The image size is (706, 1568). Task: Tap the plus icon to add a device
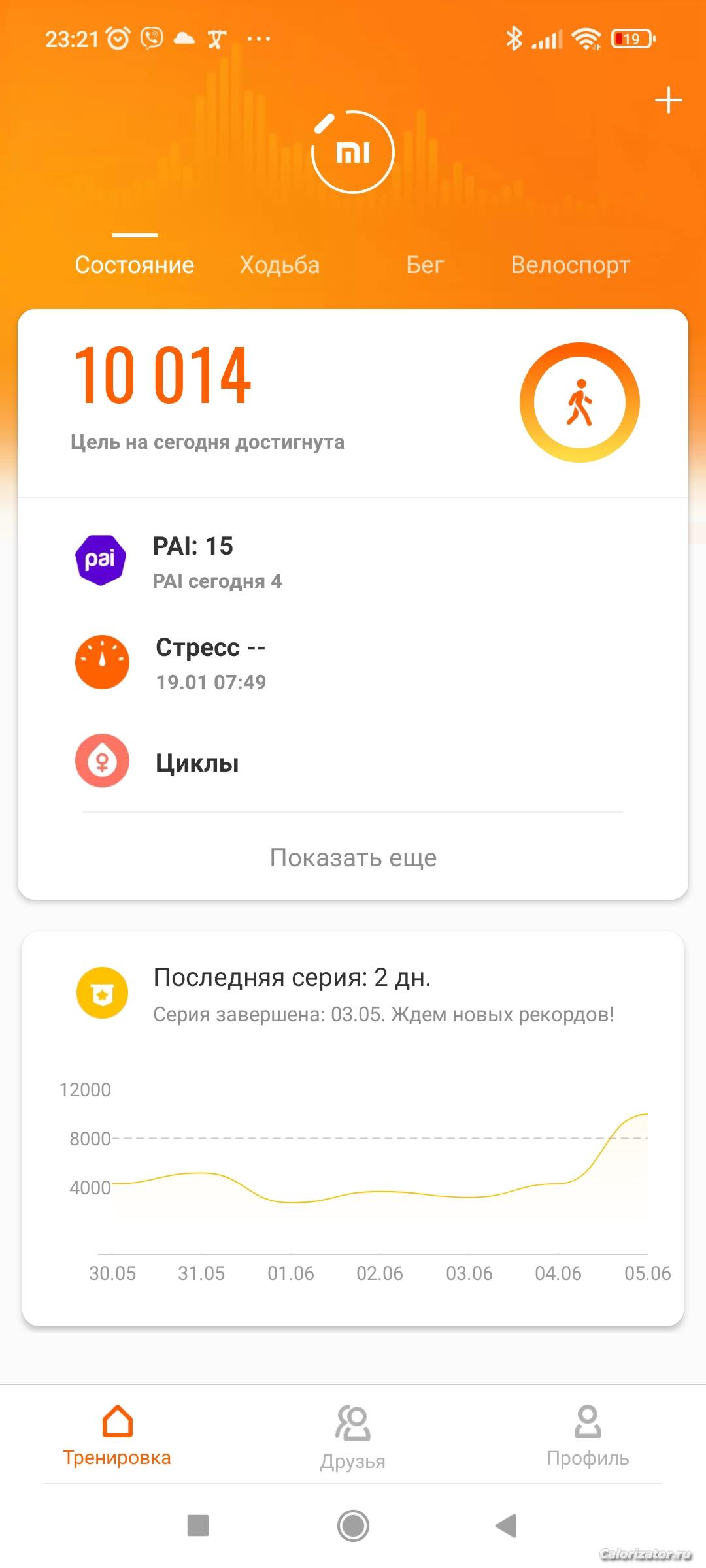coord(668,101)
